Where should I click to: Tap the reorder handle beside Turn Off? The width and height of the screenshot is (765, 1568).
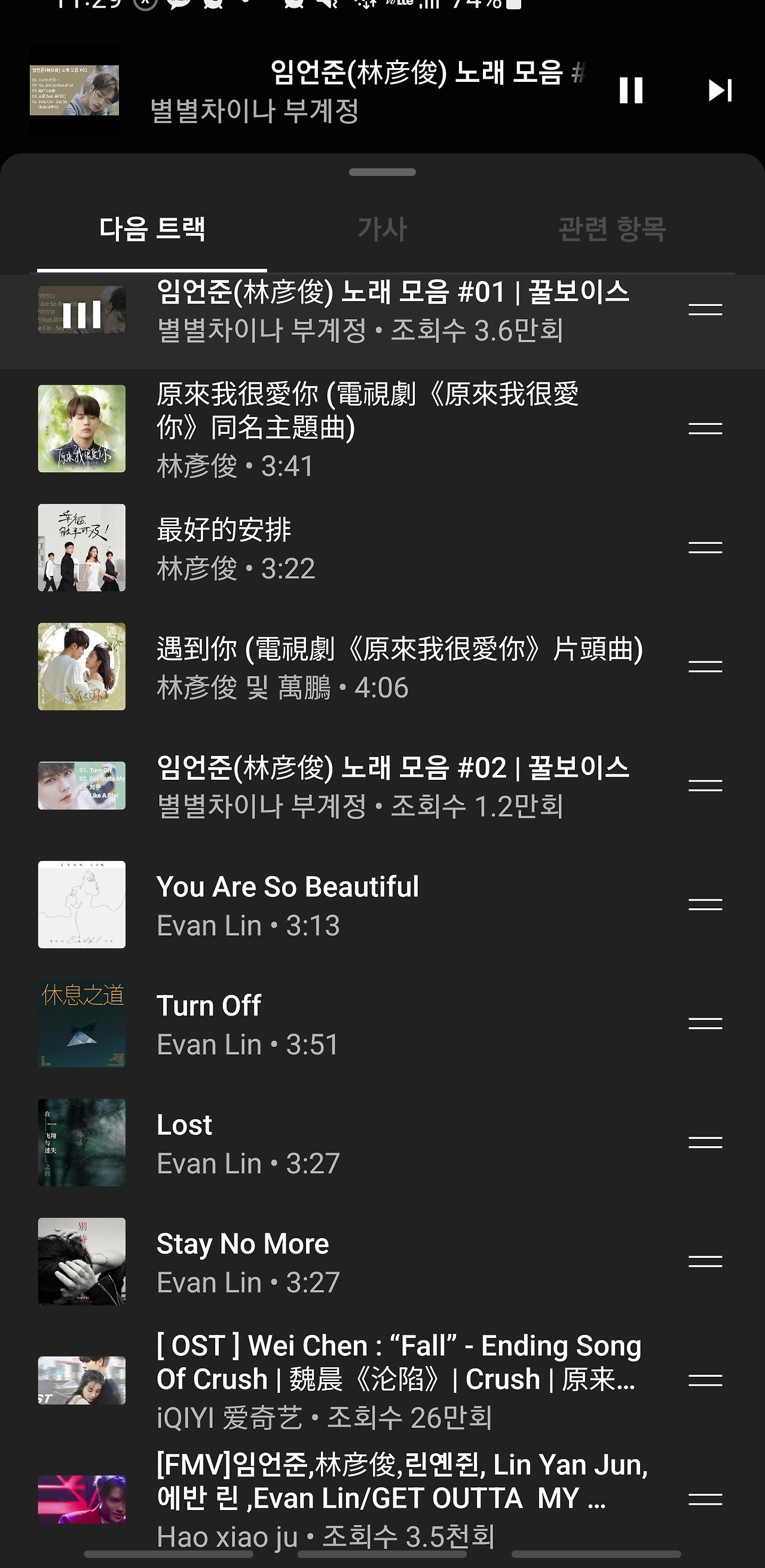(705, 1024)
